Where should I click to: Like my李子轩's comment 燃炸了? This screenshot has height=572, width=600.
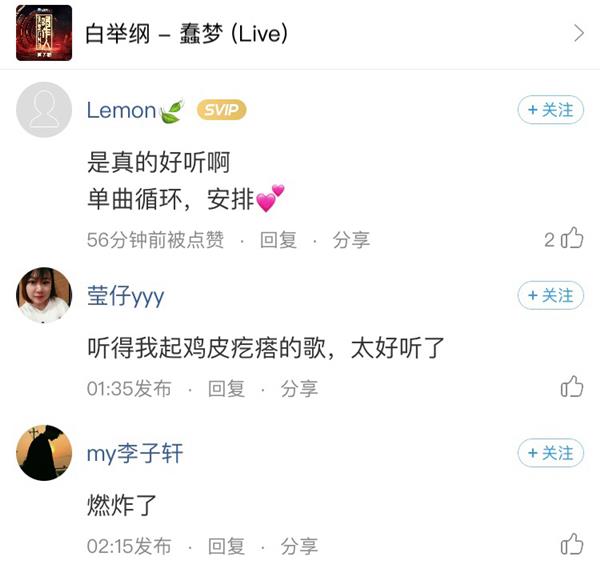[x=572, y=545]
